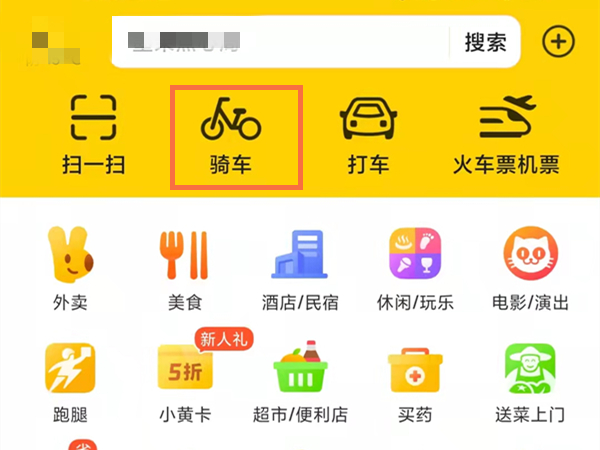The width and height of the screenshot is (600, 450).
Task: Open 电影/演出 movies
Action: coord(531,268)
